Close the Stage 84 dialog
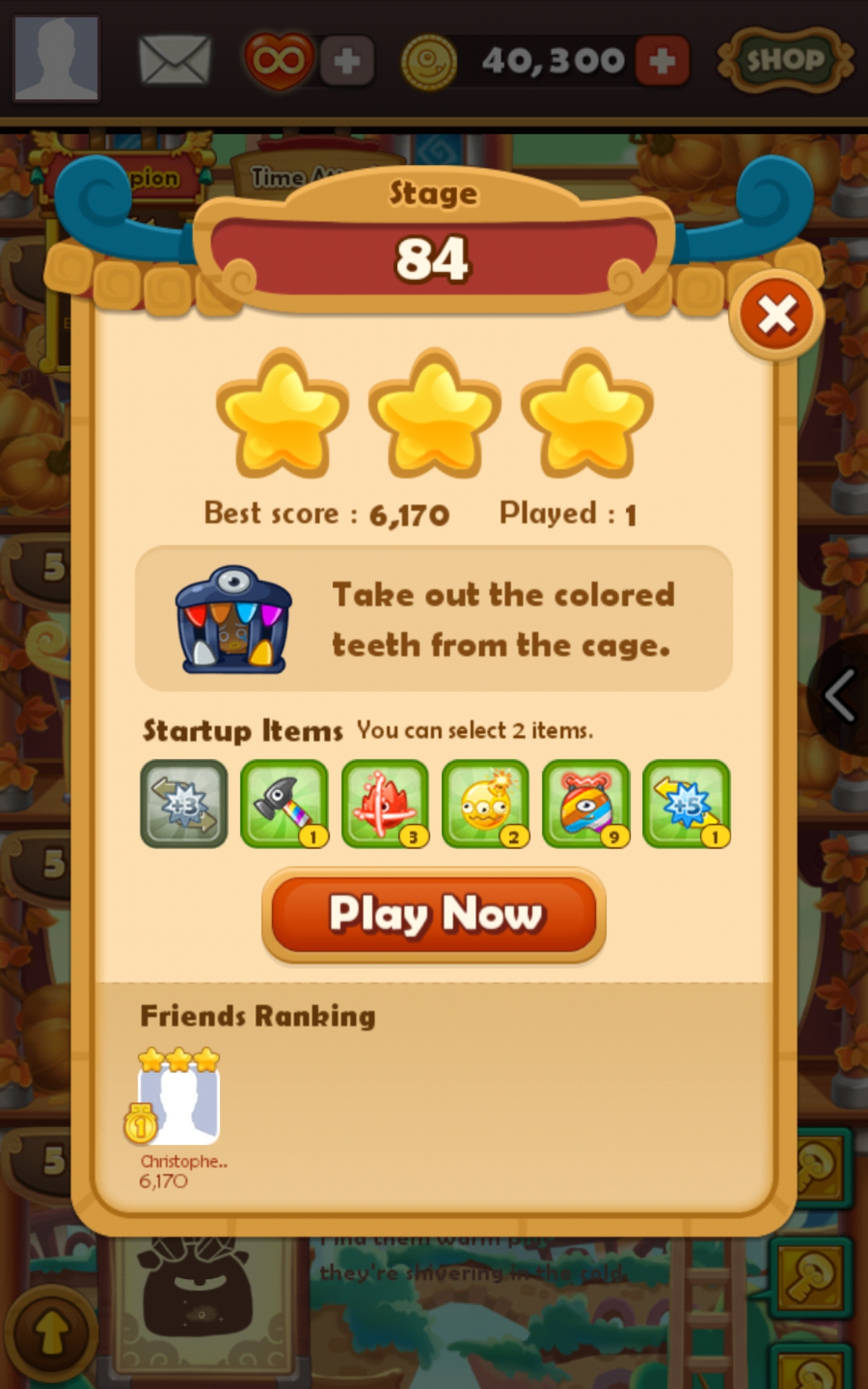 coord(776,315)
